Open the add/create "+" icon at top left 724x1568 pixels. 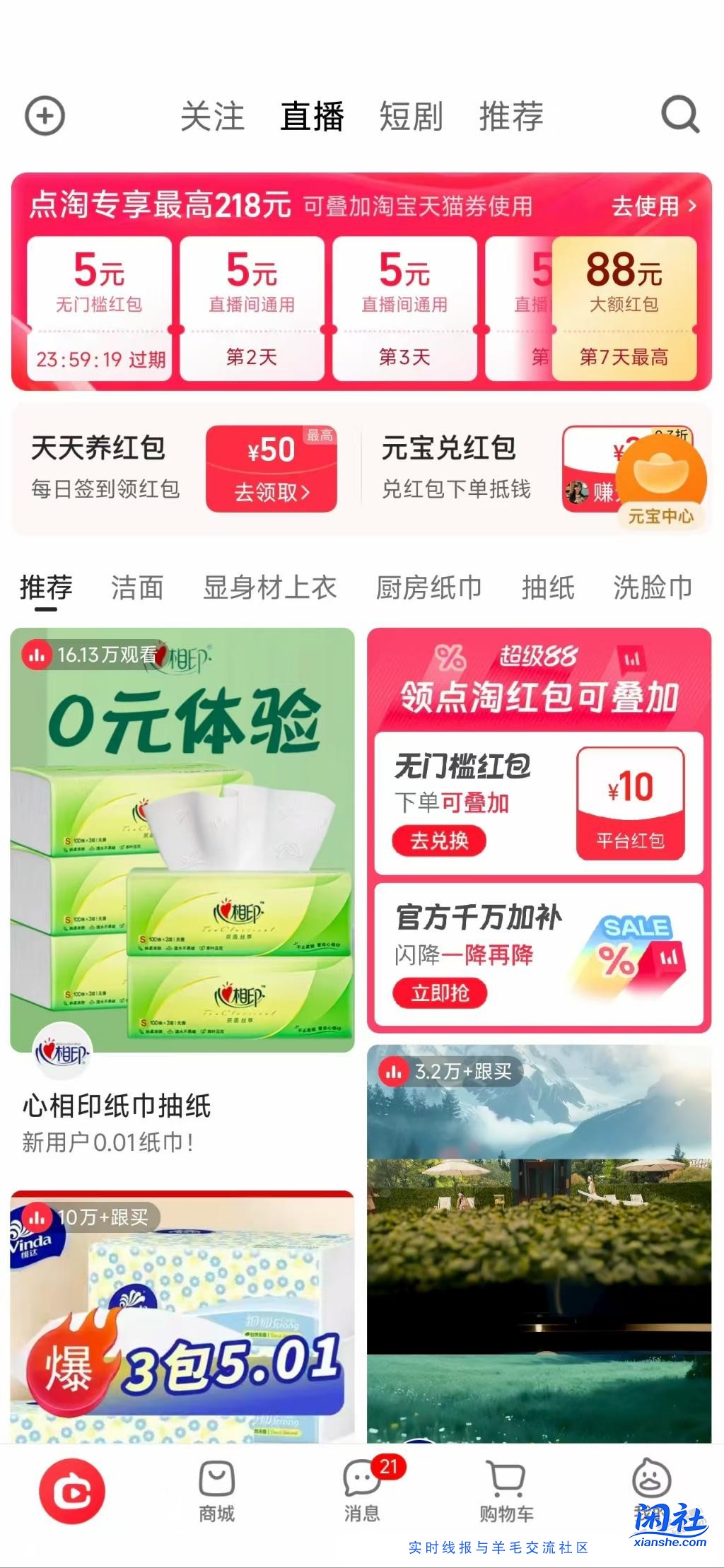click(44, 117)
